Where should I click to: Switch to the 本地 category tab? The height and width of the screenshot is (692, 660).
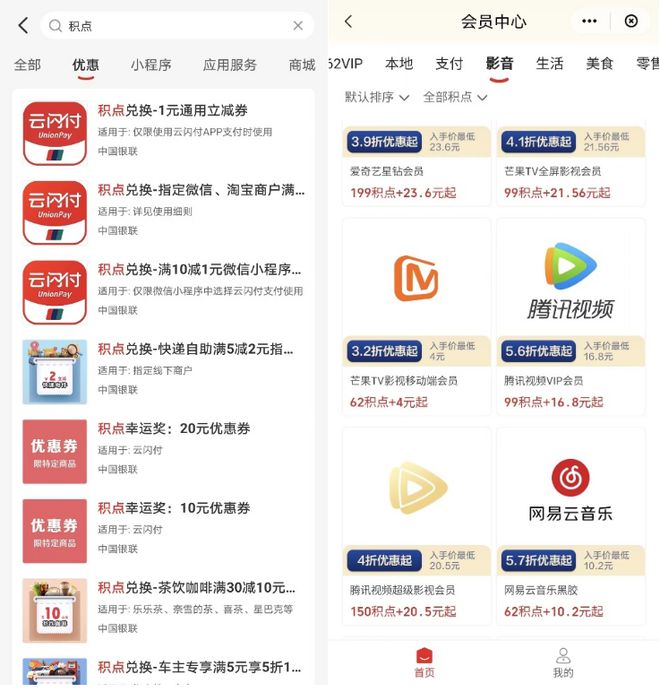click(x=399, y=64)
